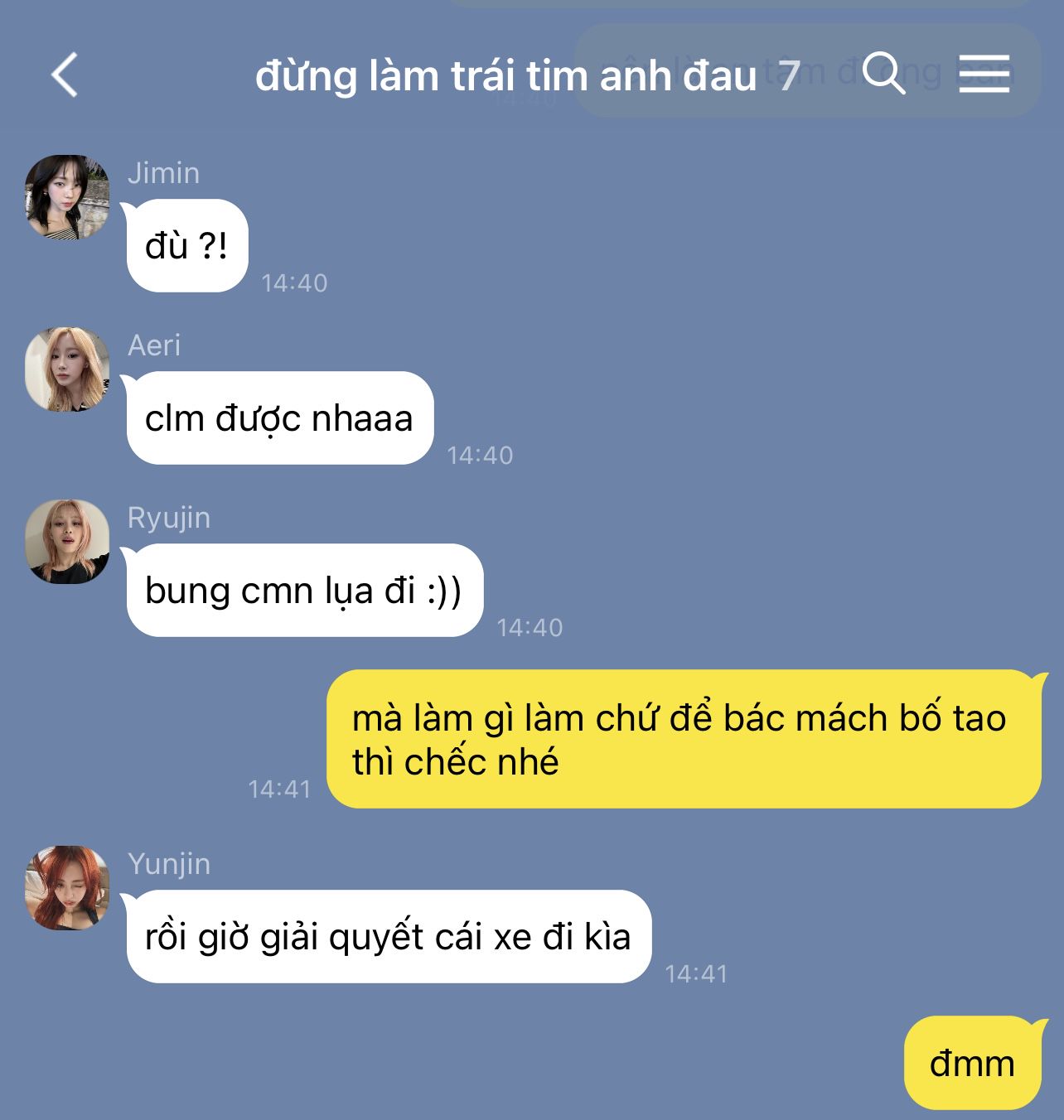View Aeri's profile from avatar

(x=67, y=369)
